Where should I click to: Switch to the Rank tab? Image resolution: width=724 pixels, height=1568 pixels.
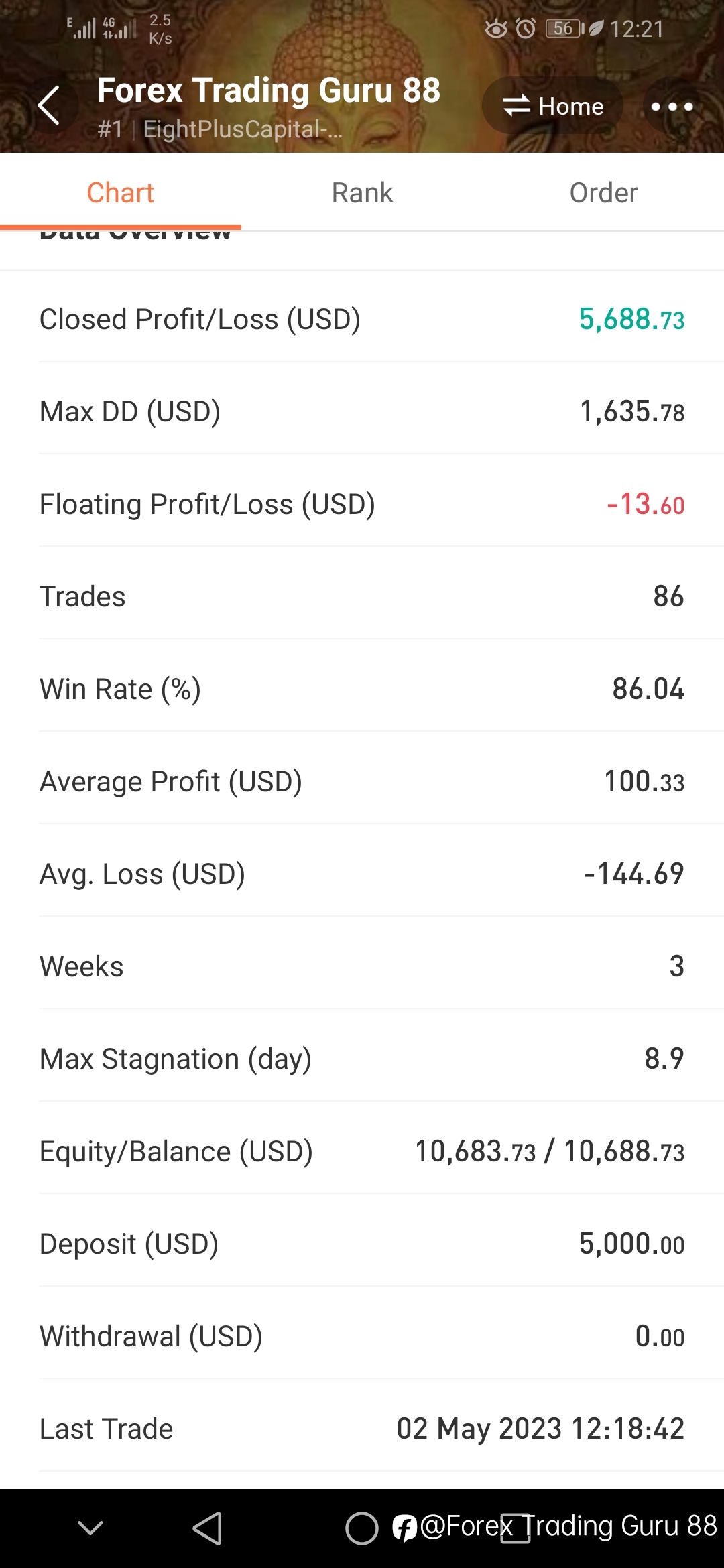click(x=362, y=193)
